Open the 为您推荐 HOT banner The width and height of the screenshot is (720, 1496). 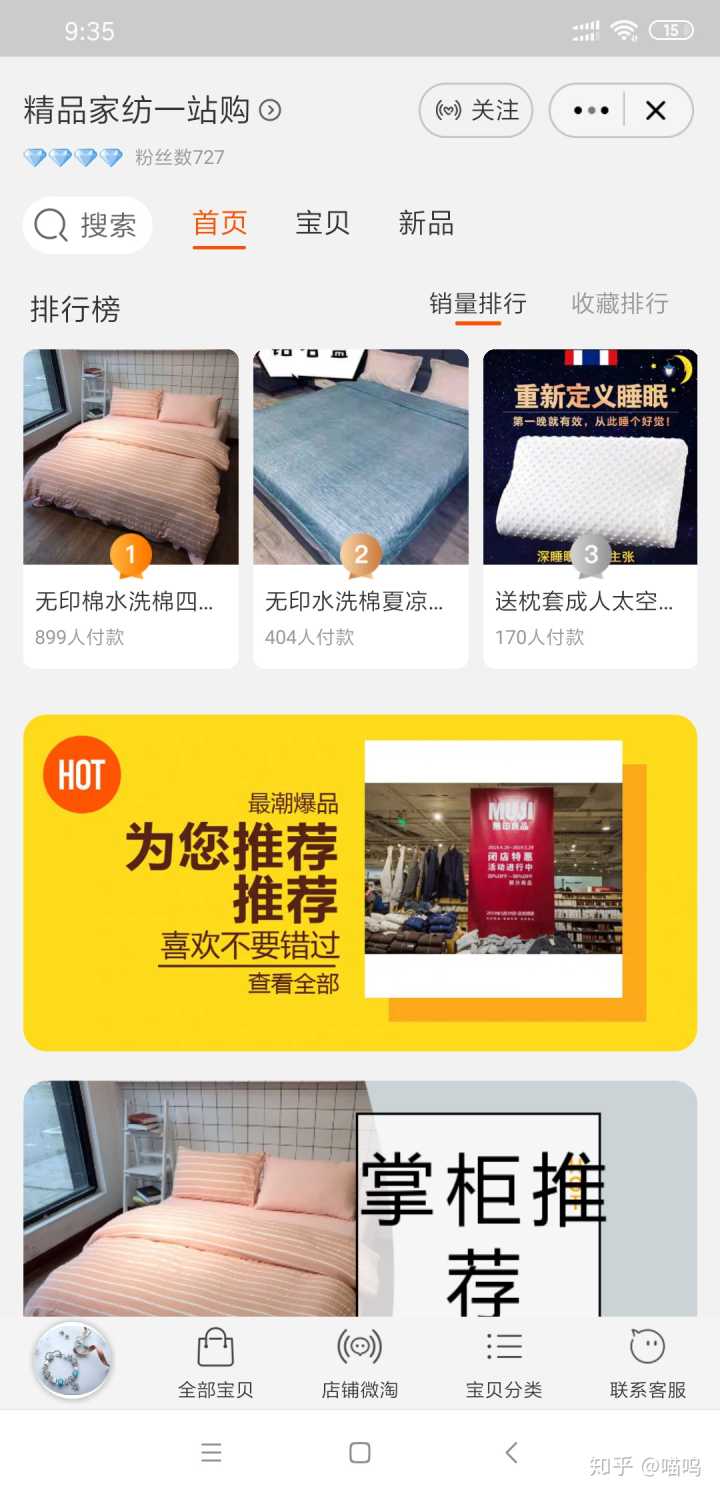click(x=360, y=882)
